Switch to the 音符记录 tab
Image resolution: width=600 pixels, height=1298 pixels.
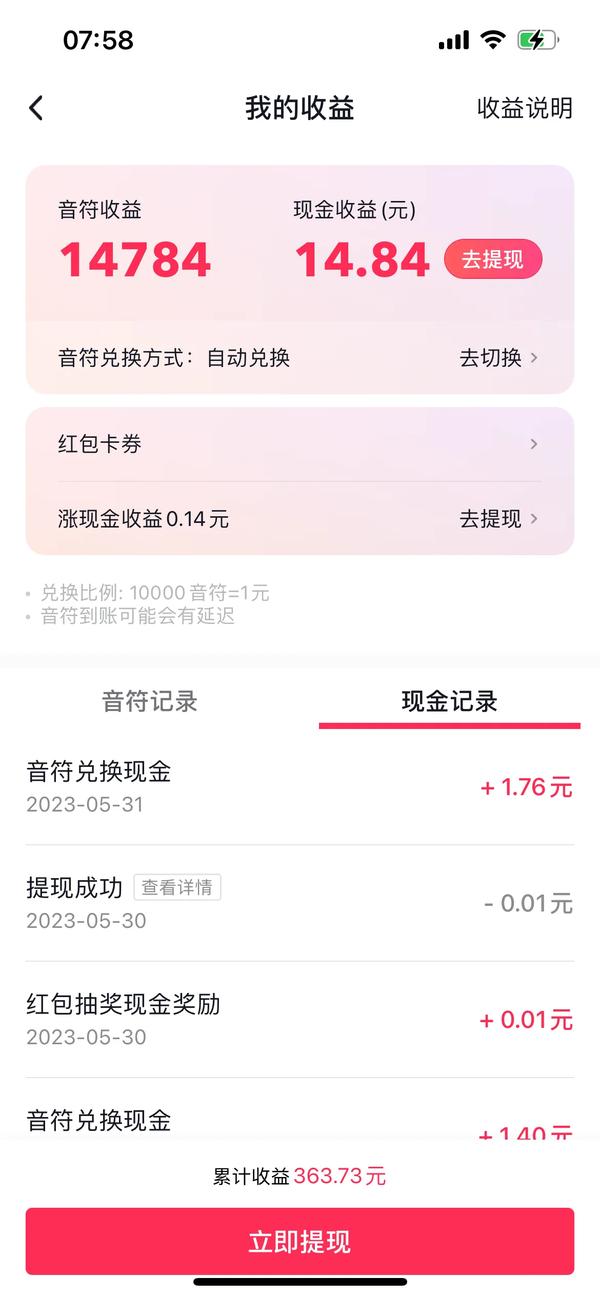pyautogui.click(x=150, y=701)
